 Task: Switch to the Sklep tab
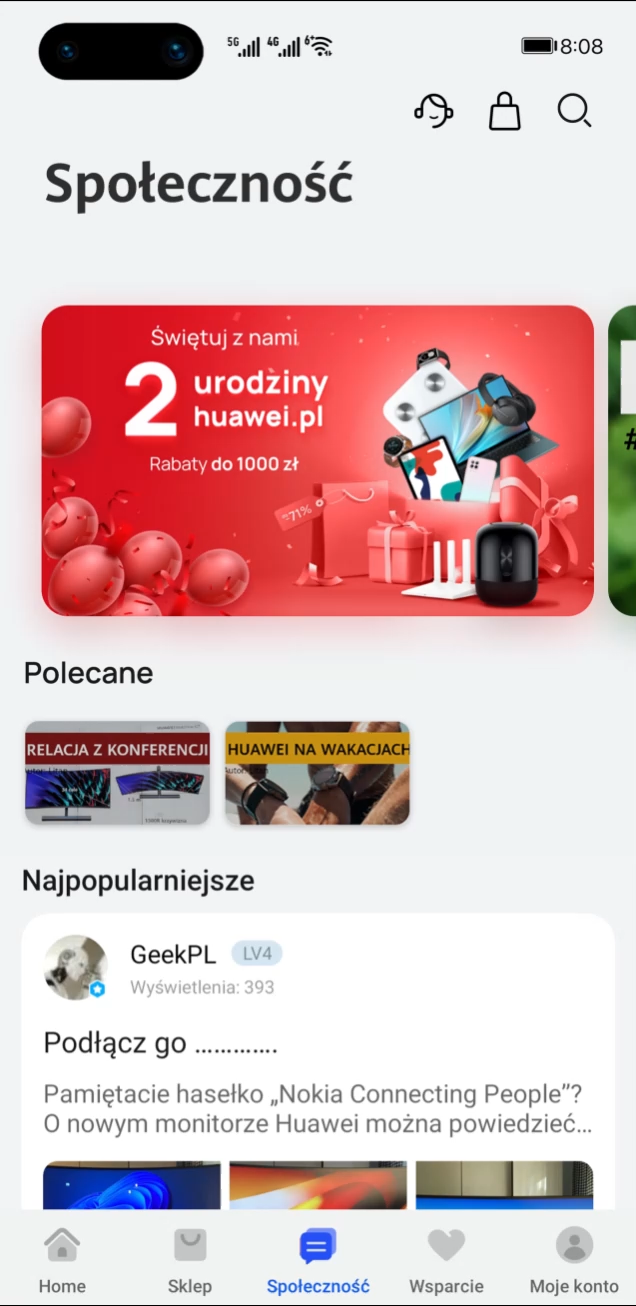189,1261
